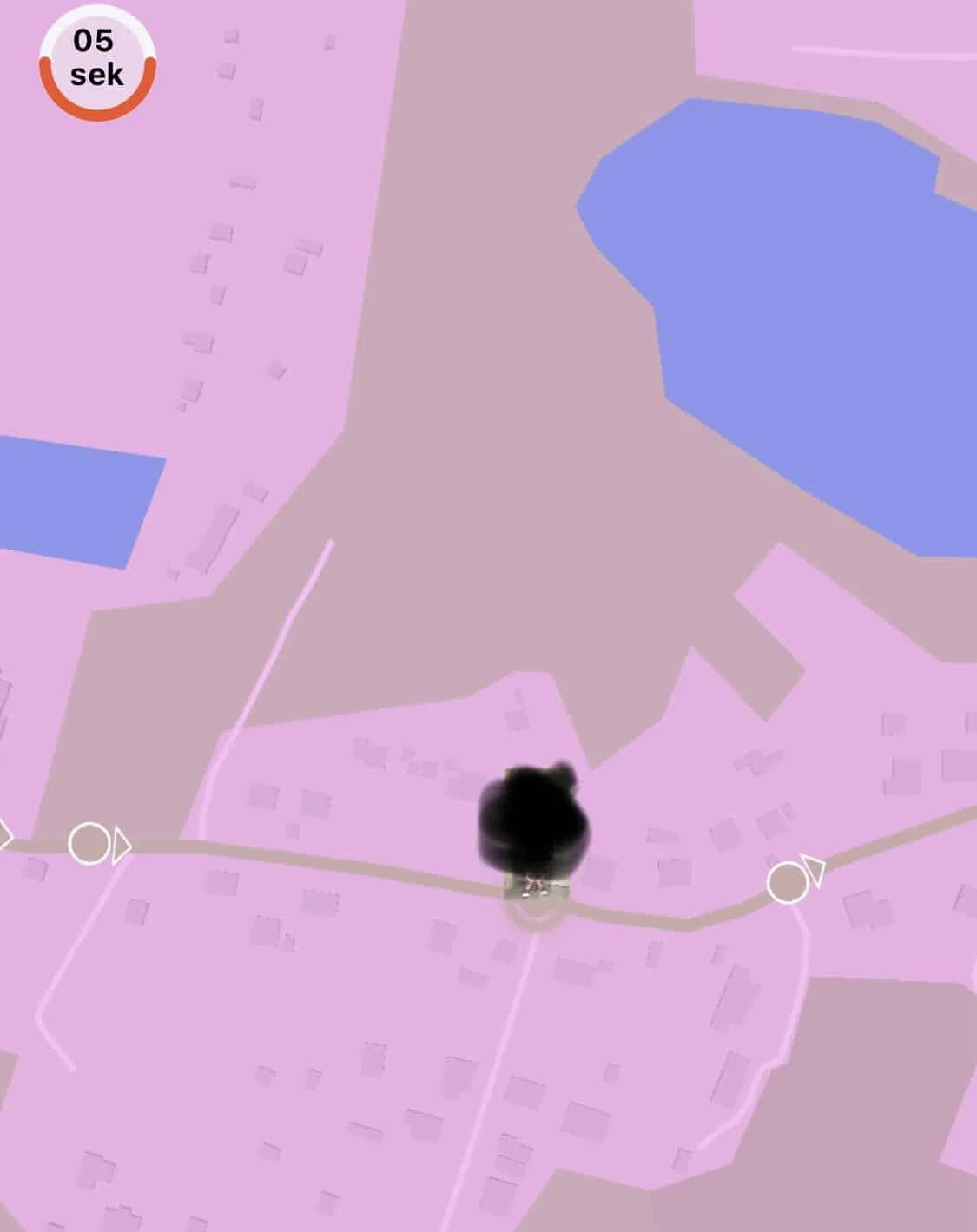The image size is (977, 1232).
Task: Tap the player avatar on the road
Action: pos(534,823)
